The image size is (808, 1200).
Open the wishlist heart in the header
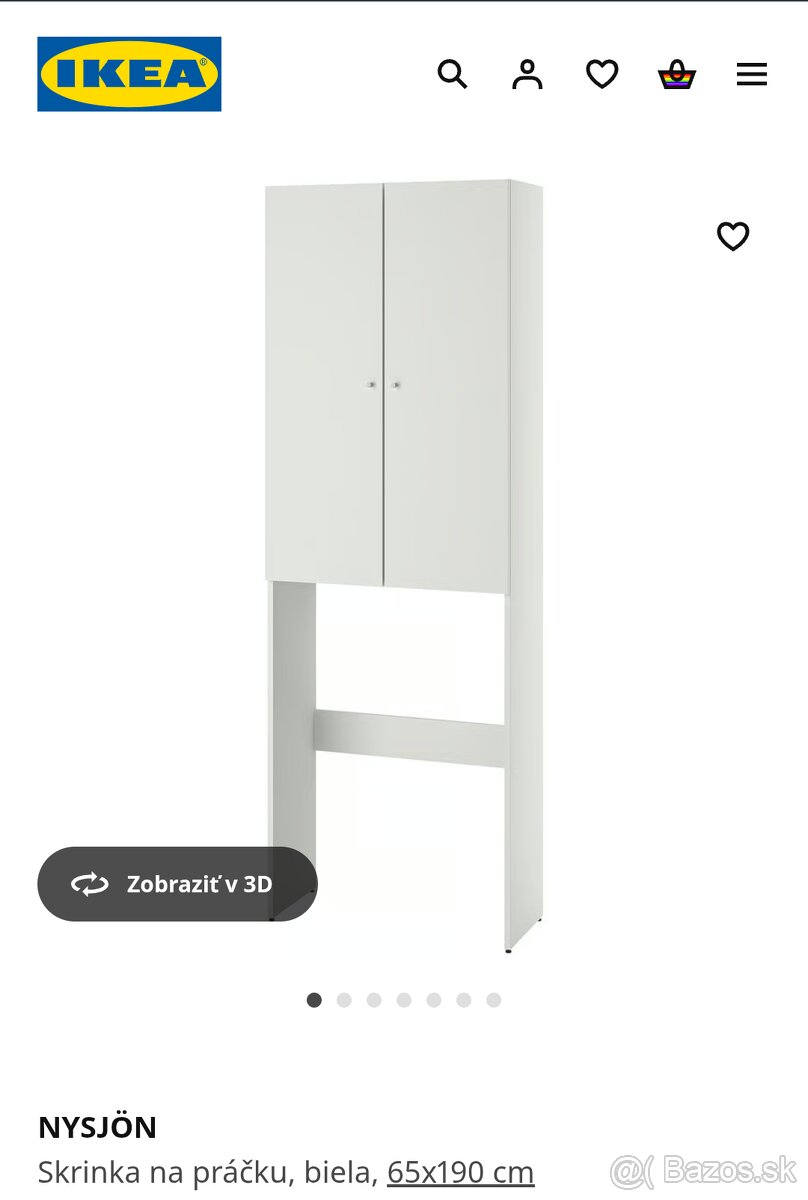pyautogui.click(x=602, y=74)
